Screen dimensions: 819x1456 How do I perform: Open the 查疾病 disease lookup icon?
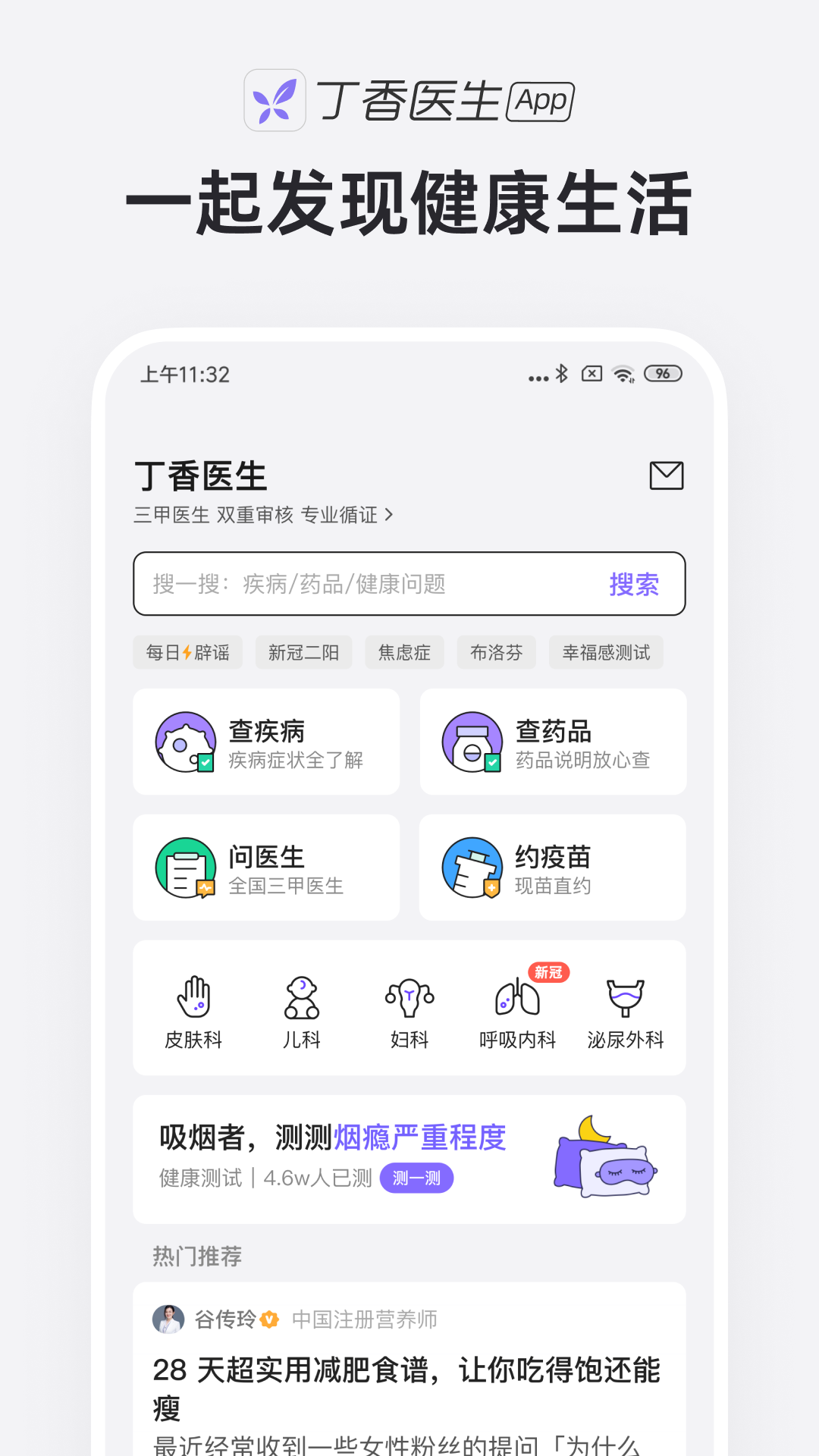point(184,742)
